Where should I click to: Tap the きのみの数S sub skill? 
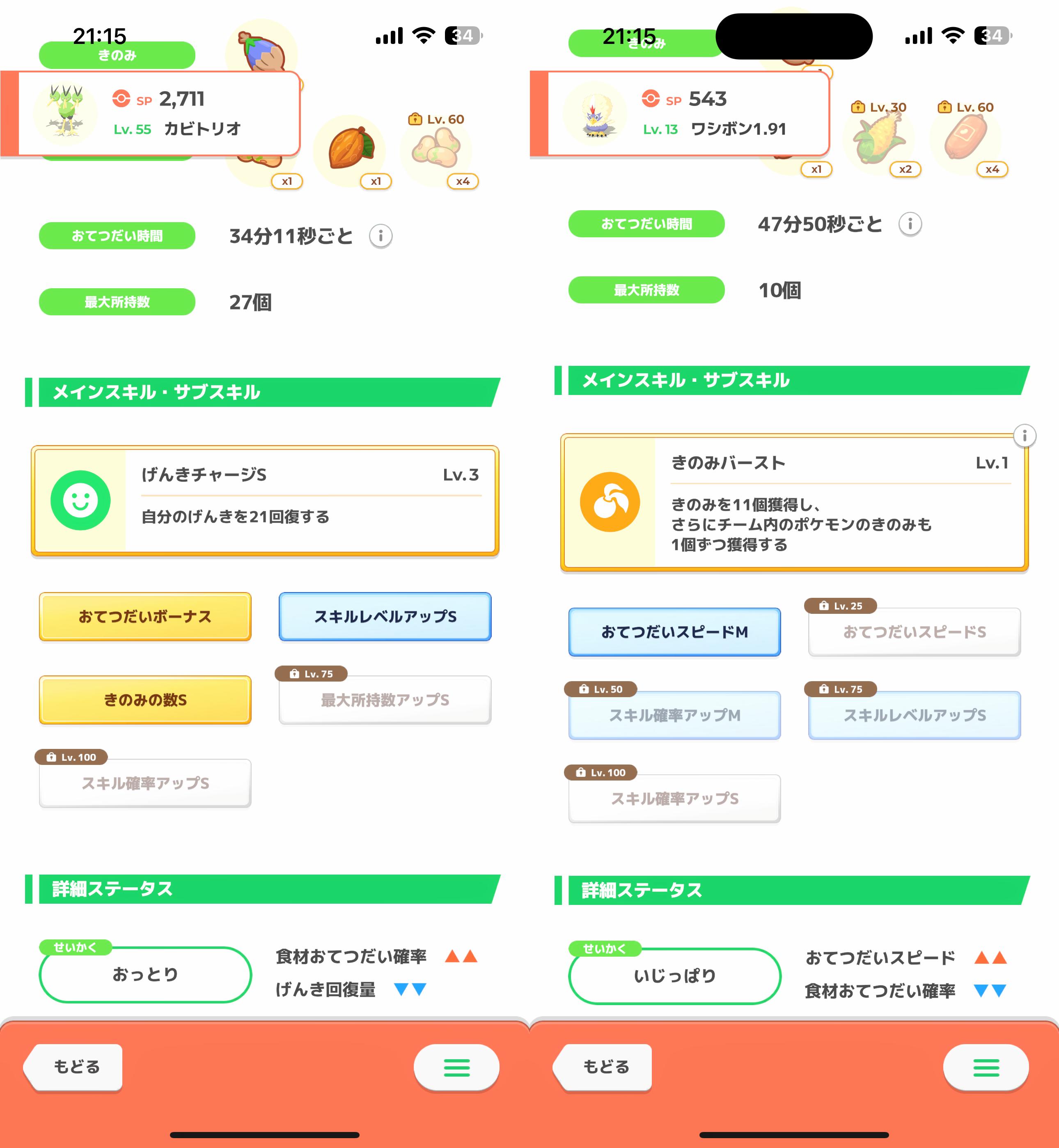click(x=145, y=700)
